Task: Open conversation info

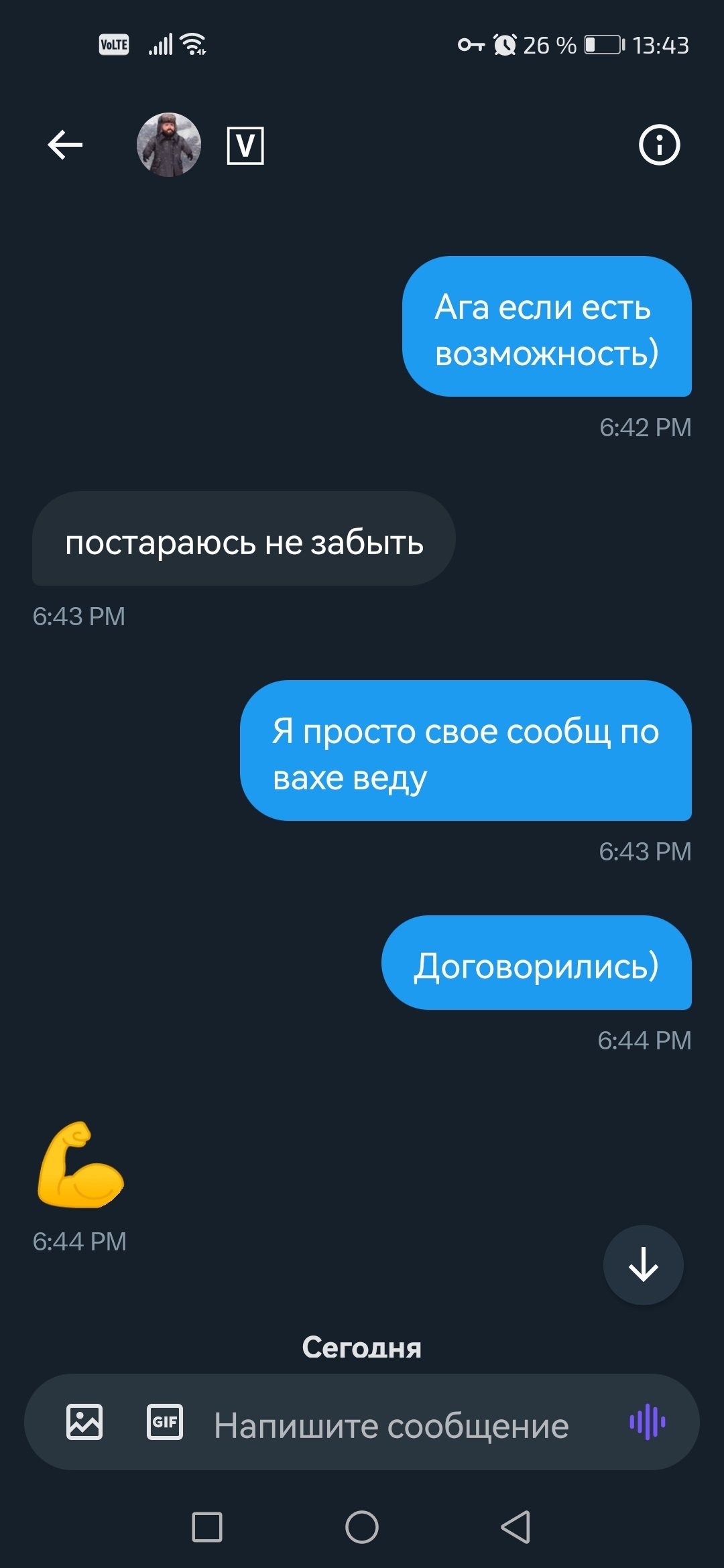Action: (659, 145)
